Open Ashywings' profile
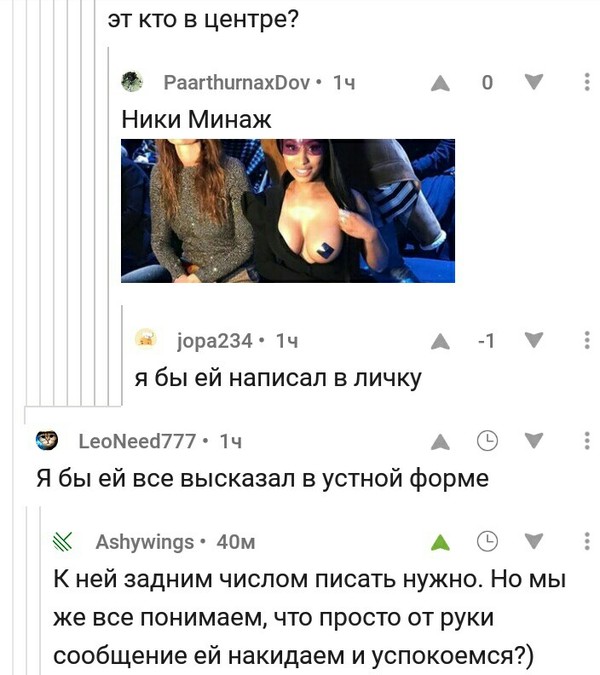This screenshot has width=600, height=675. 144,542
